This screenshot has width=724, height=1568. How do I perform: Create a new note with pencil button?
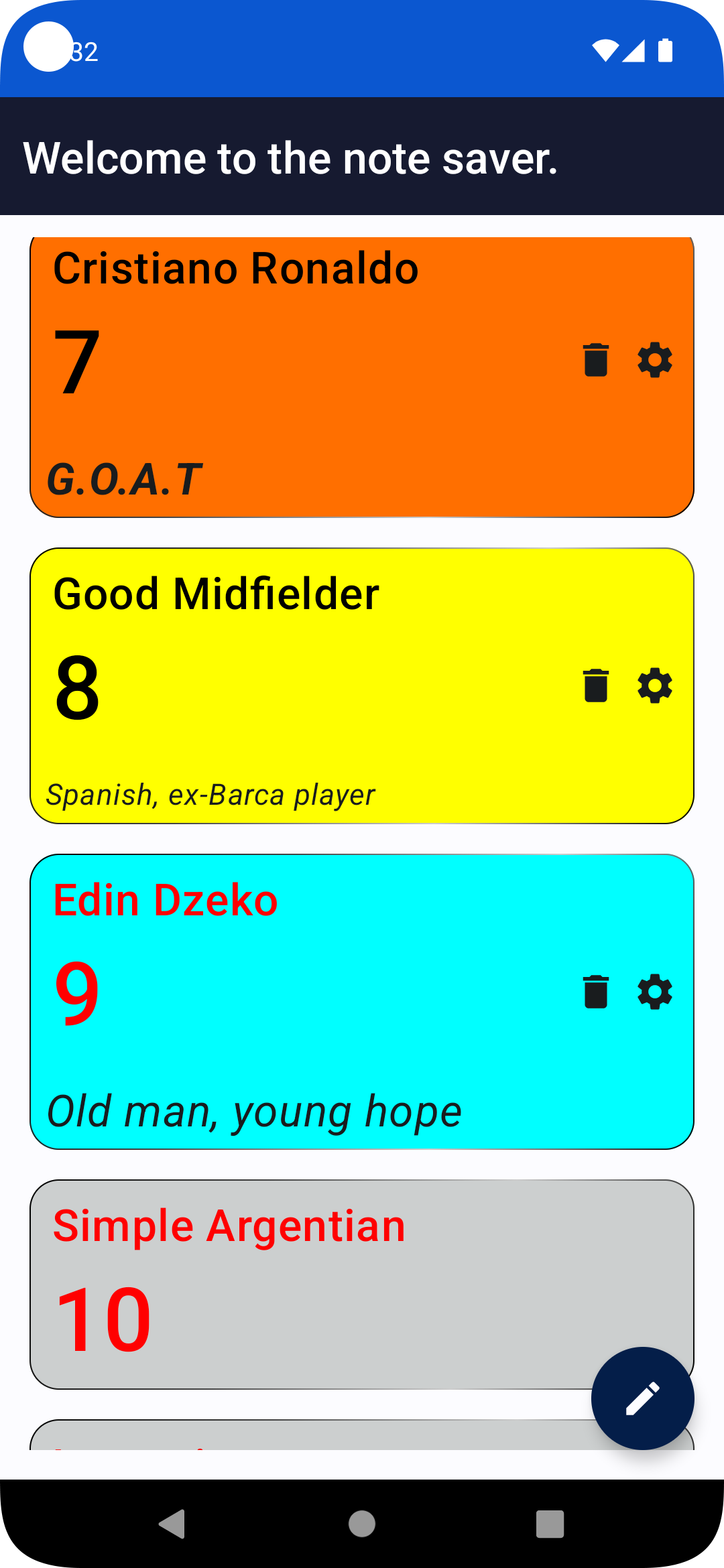[x=642, y=1398]
